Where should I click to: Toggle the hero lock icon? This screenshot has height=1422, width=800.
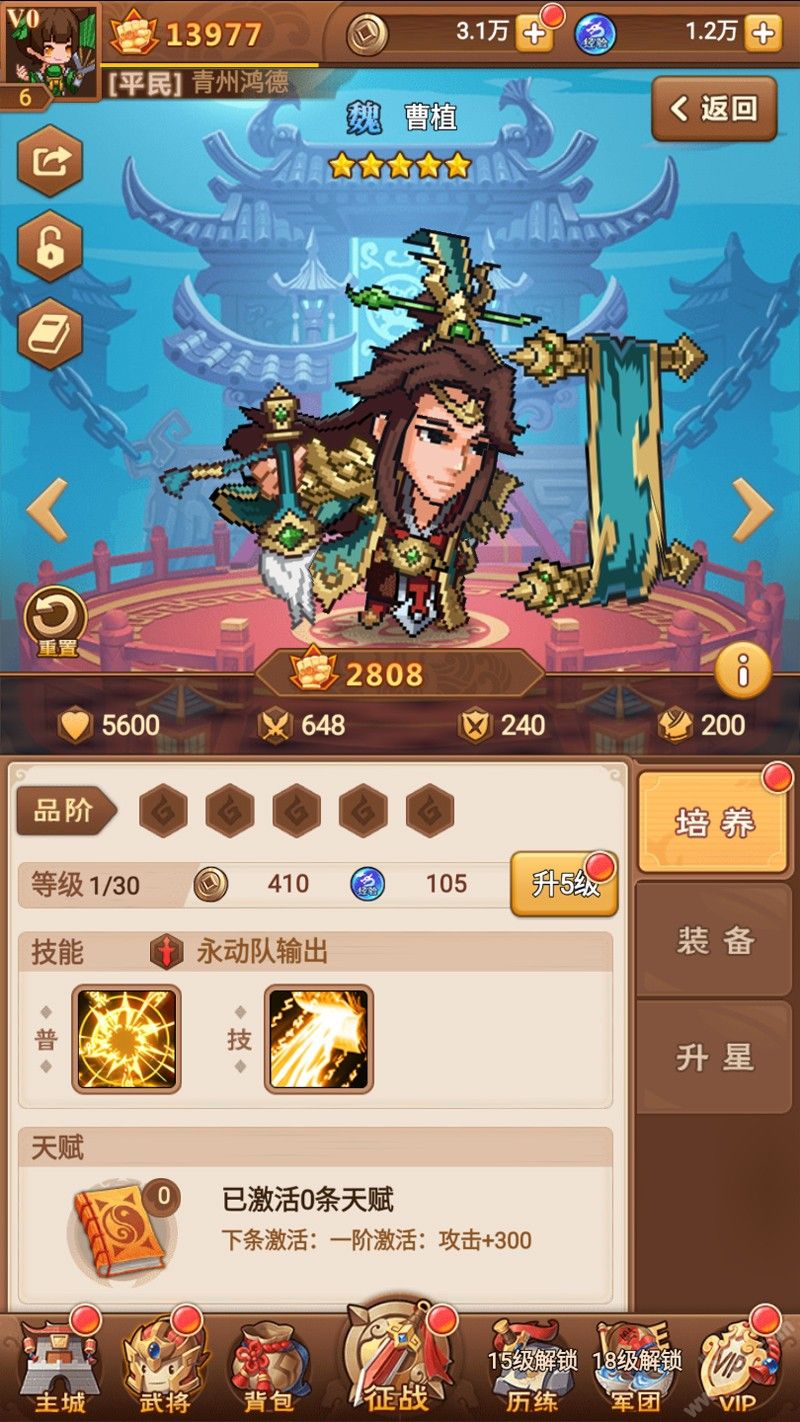pyautogui.click(x=49, y=247)
